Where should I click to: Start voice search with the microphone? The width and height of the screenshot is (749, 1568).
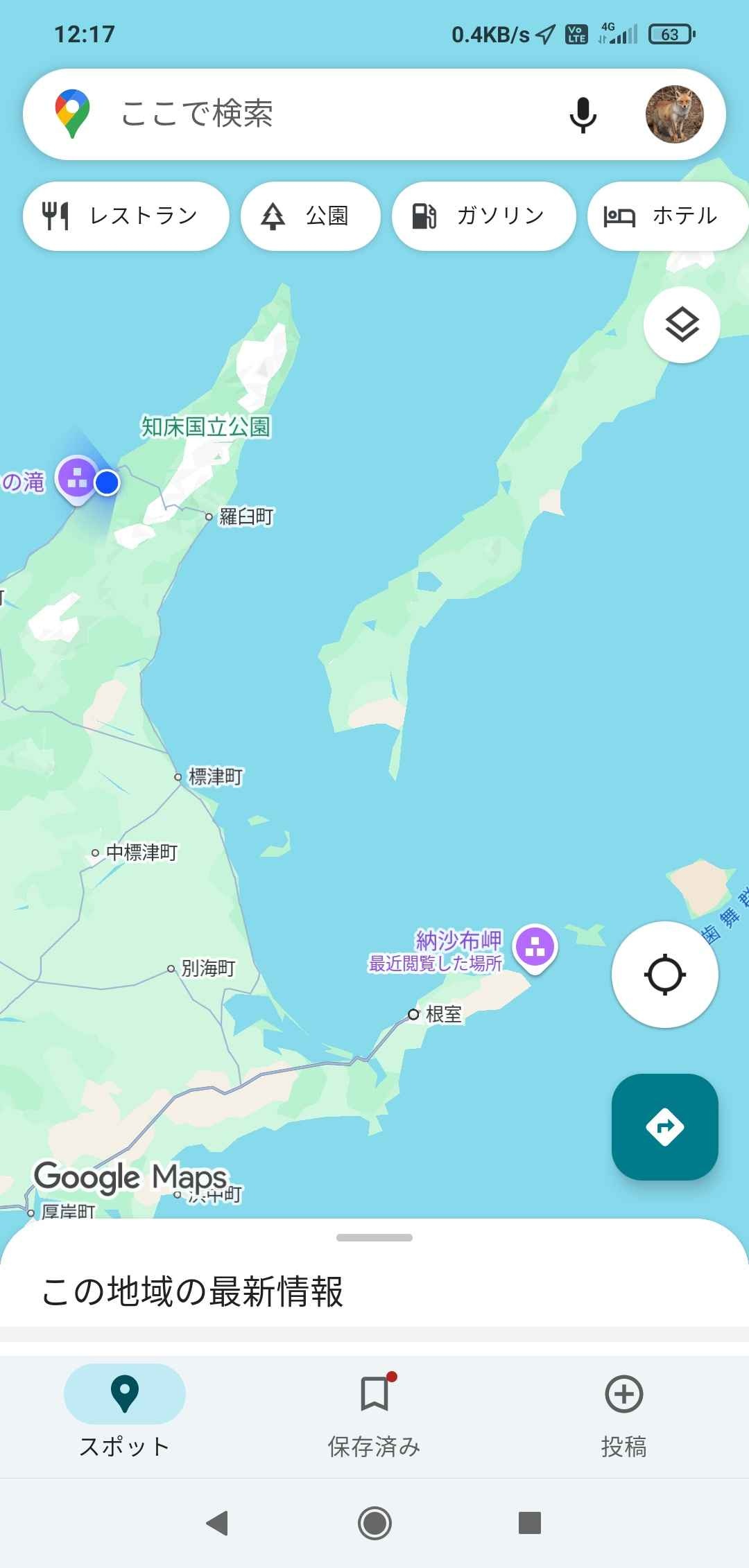pyautogui.click(x=583, y=114)
